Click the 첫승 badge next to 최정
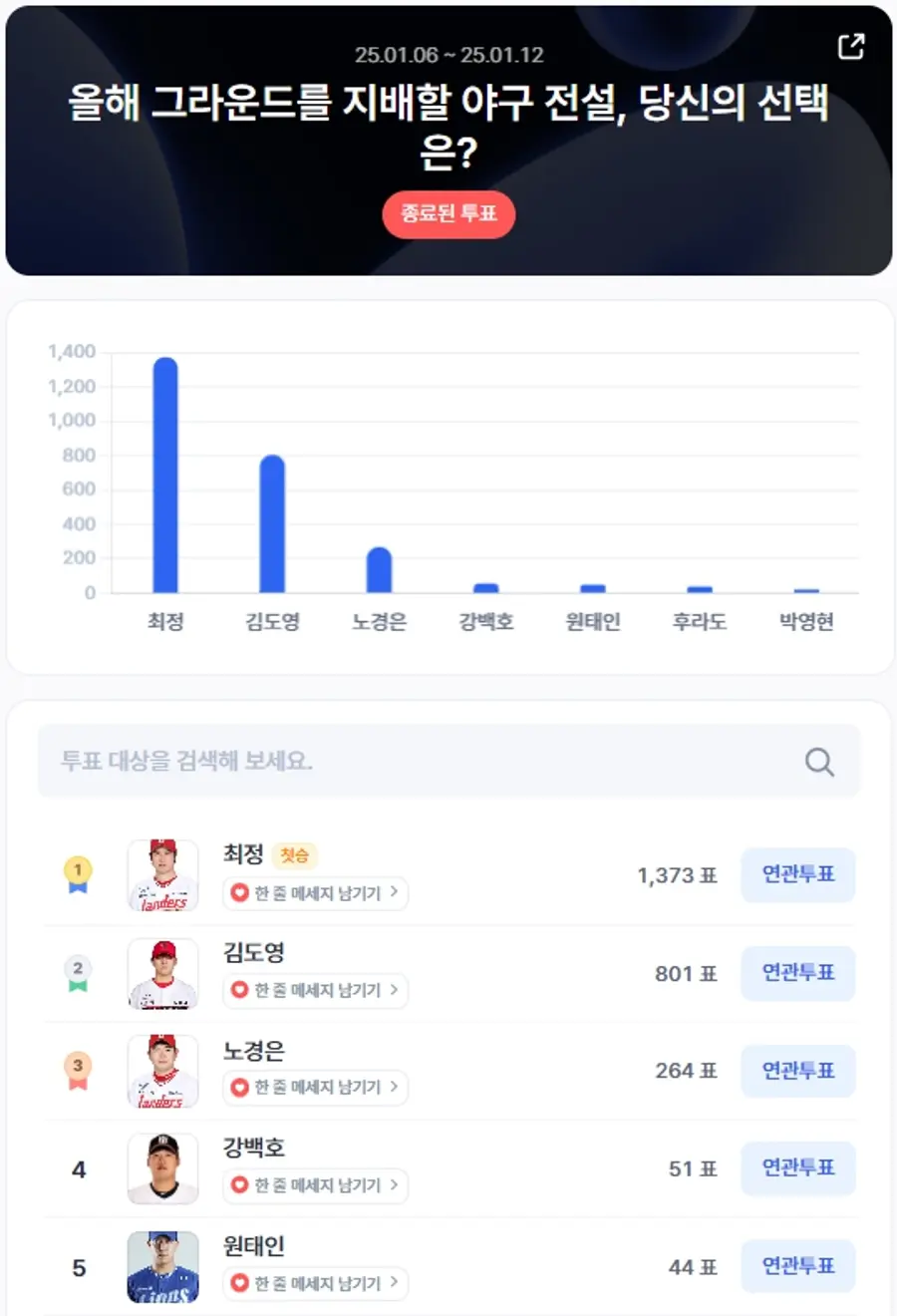 point(294,854)
